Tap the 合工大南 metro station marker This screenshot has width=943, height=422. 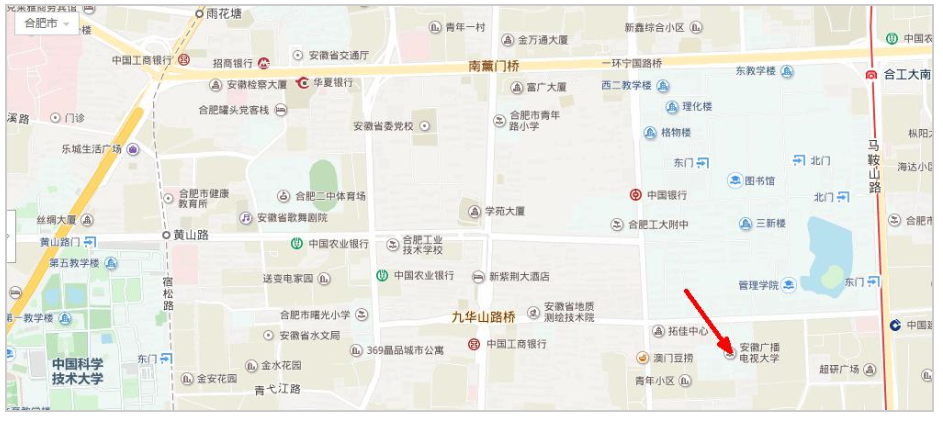click(x=872, y=74)
